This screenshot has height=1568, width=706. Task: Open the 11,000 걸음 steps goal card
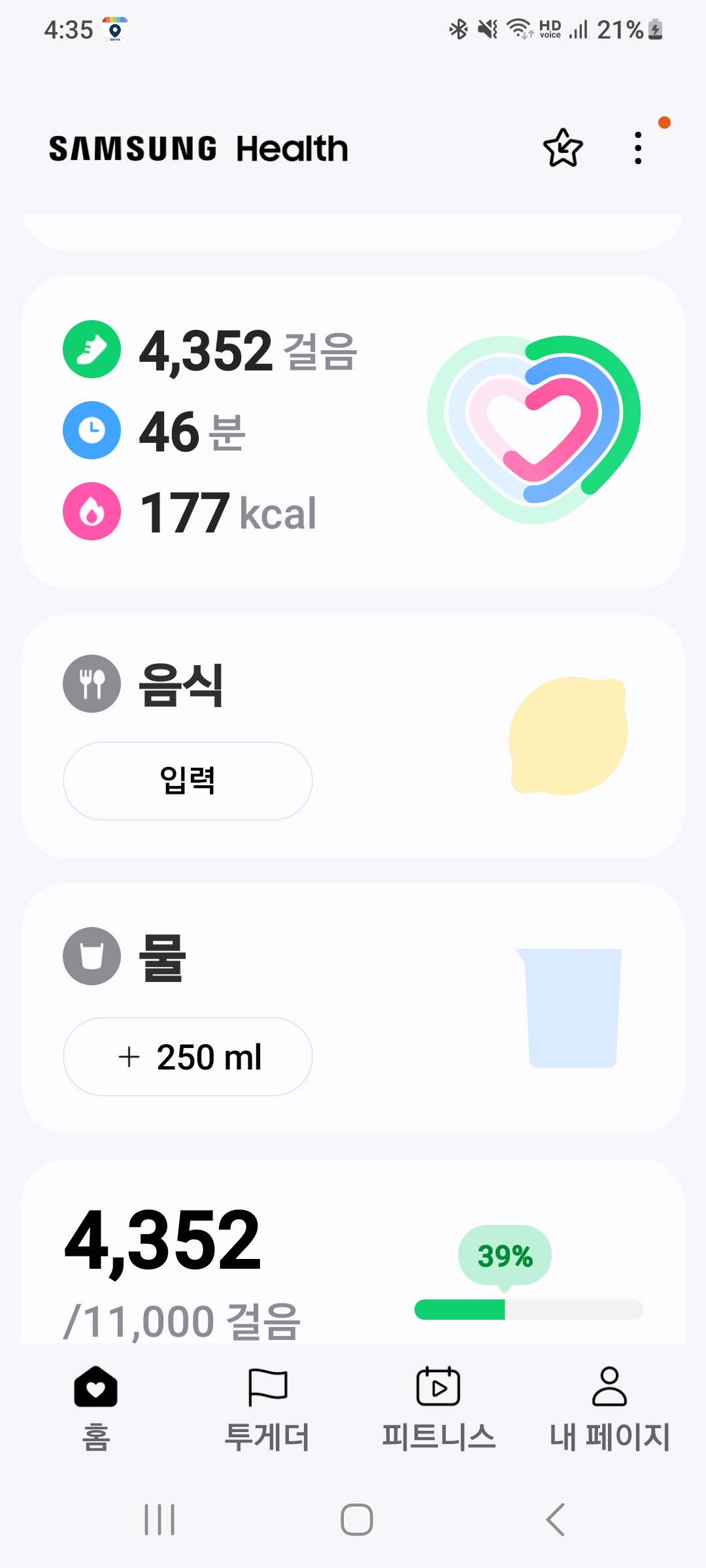tap(353, 1261)
